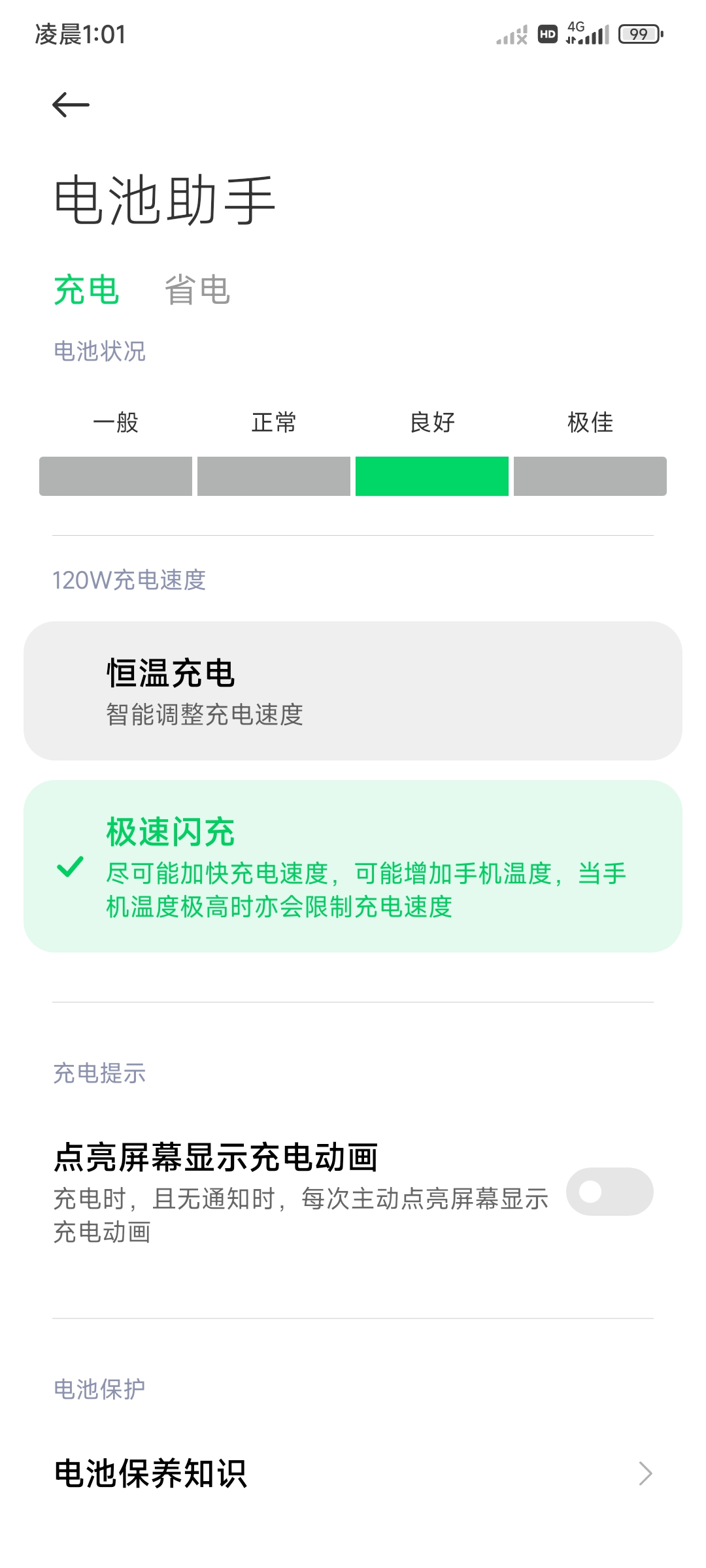Select 极速闪充 charging mode
The width and height of the screenshot is (706, 1568).
[353, 866]
